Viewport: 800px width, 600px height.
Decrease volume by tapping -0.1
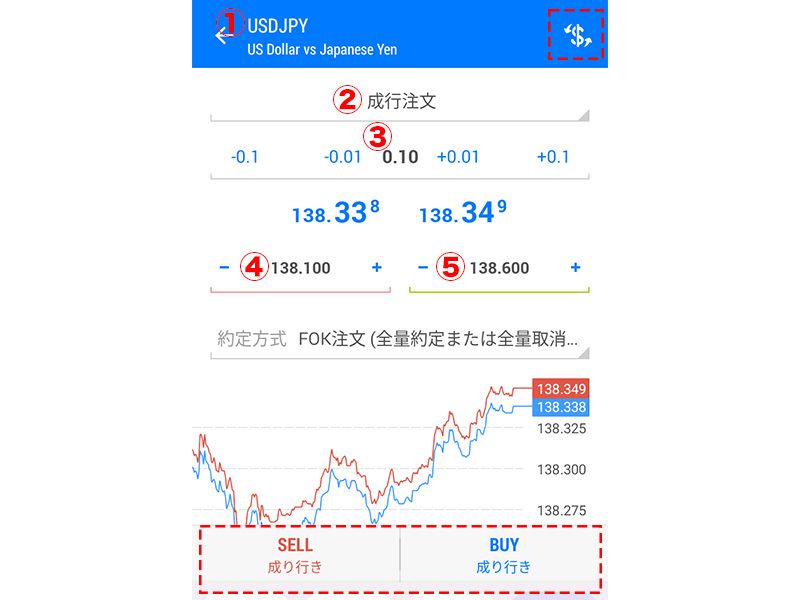[244, 157]
